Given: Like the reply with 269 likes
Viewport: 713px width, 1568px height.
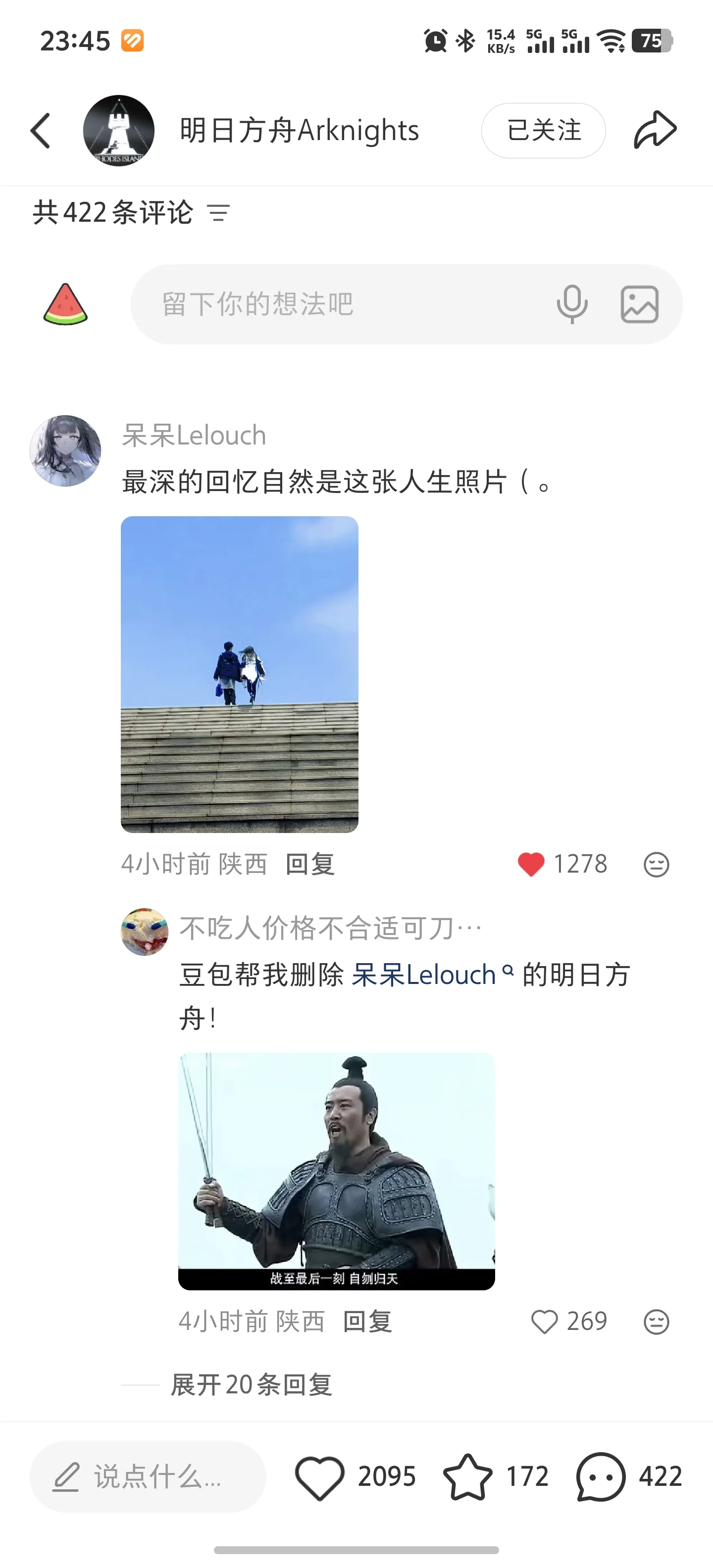Looking at the screenshot, I should (544, 1322).
